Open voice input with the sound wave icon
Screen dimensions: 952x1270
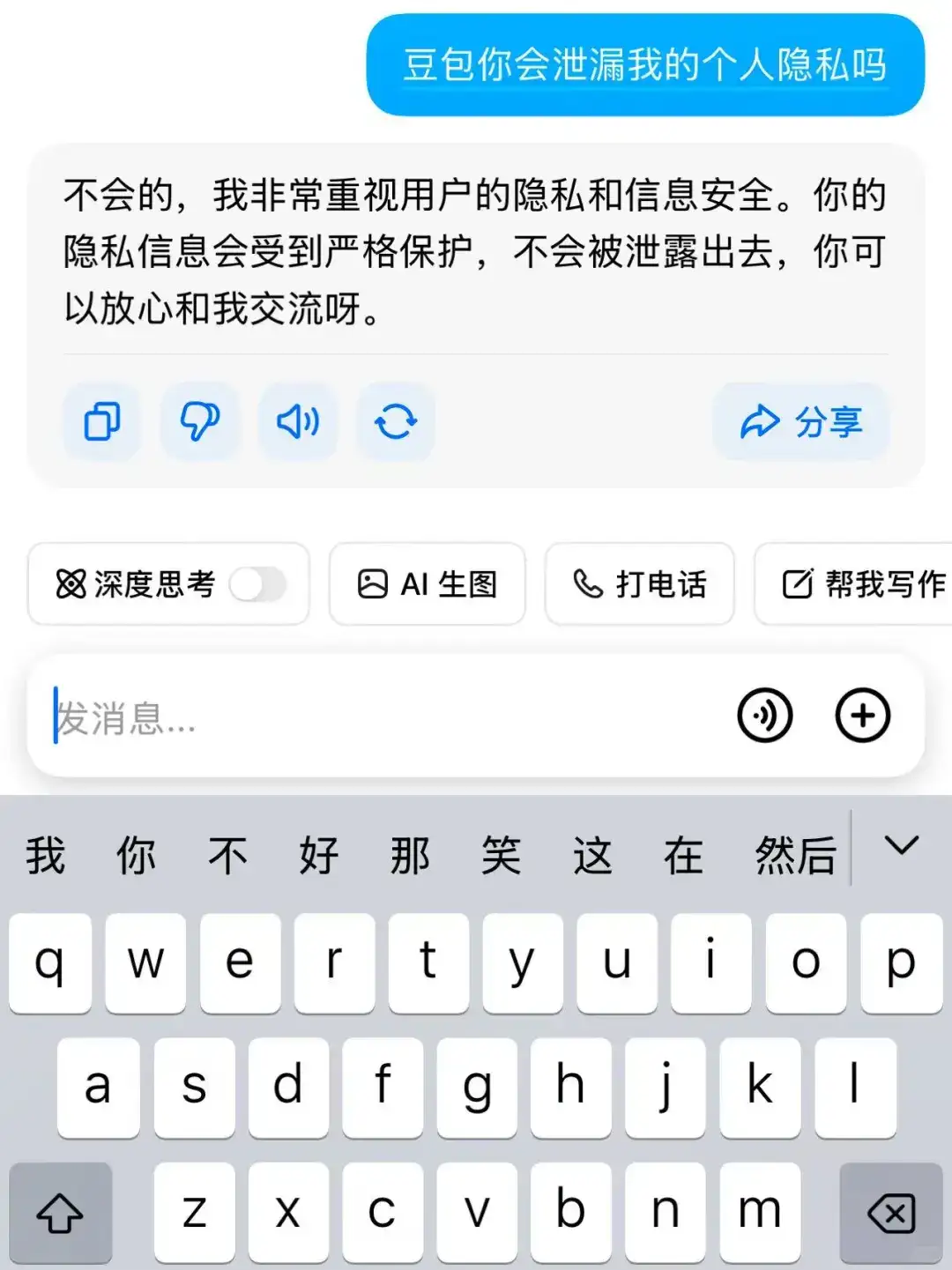[x=765, y=716]
